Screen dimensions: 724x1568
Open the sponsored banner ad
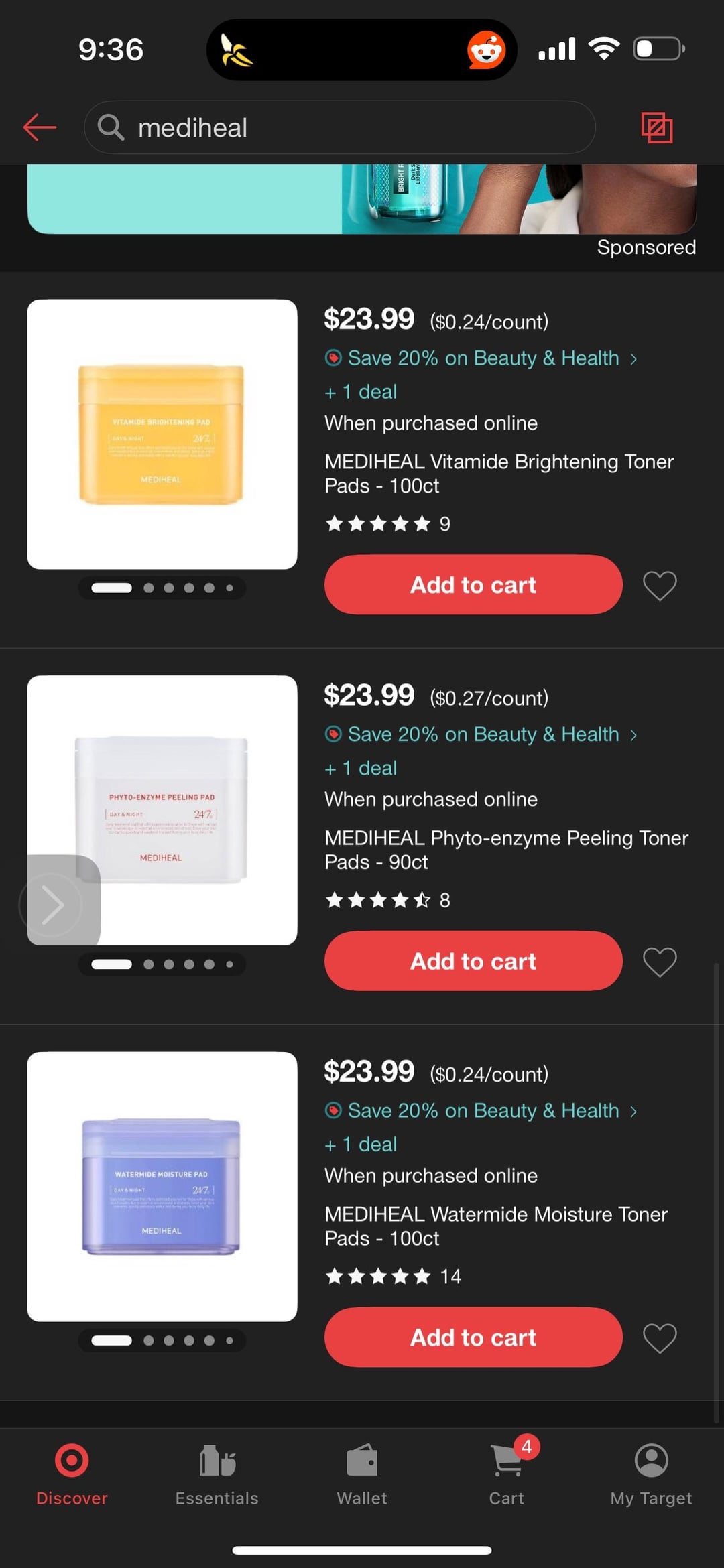click(361, 200)
